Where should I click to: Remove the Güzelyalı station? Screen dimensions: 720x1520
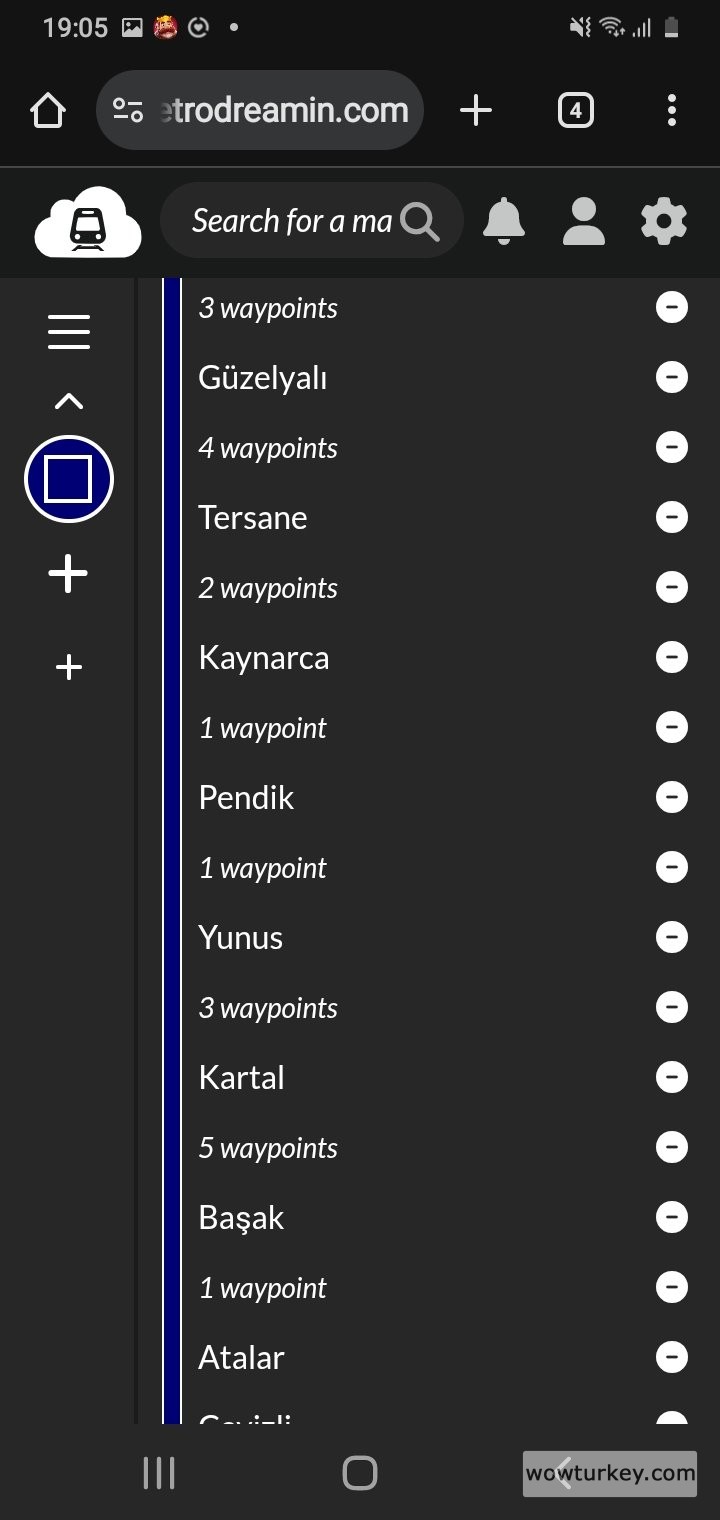click(x=671, y=377)
